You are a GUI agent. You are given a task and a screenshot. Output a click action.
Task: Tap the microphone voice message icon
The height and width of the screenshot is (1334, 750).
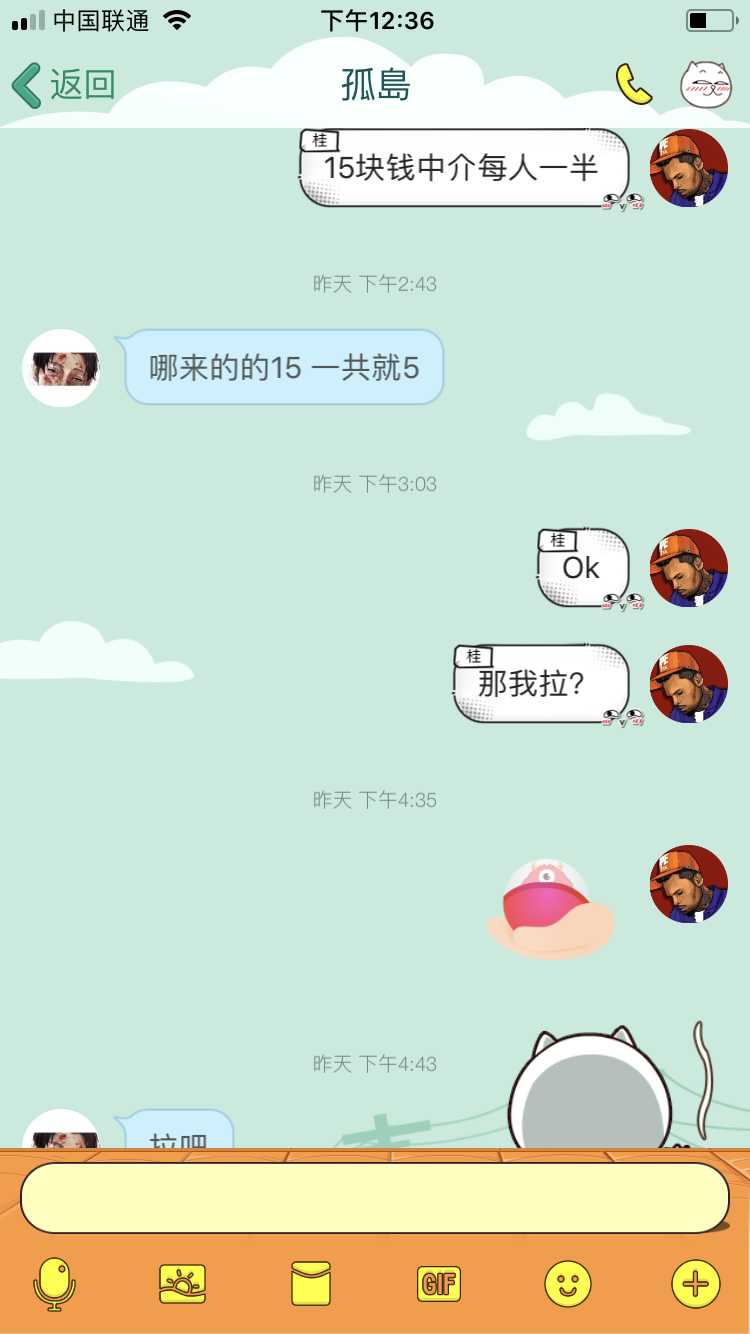55,1284
